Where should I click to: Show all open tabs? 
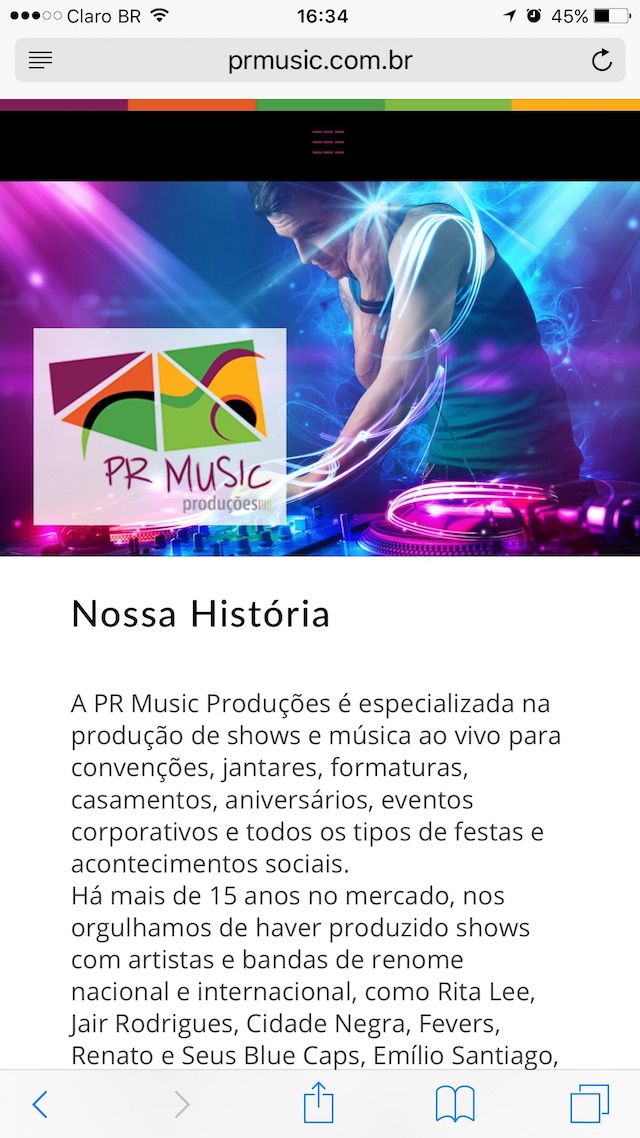click(x=589, y=1104)
